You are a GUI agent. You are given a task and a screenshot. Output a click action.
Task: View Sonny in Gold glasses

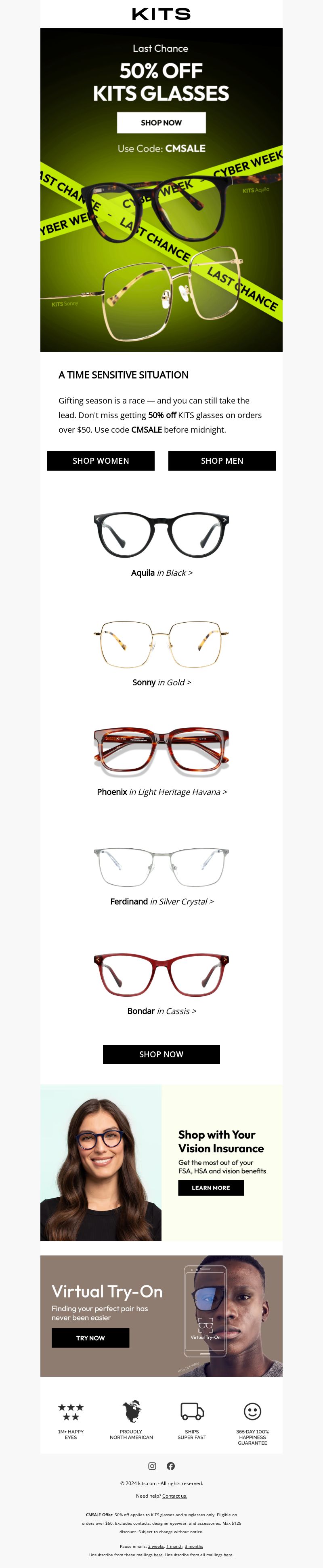click(162, 683)
